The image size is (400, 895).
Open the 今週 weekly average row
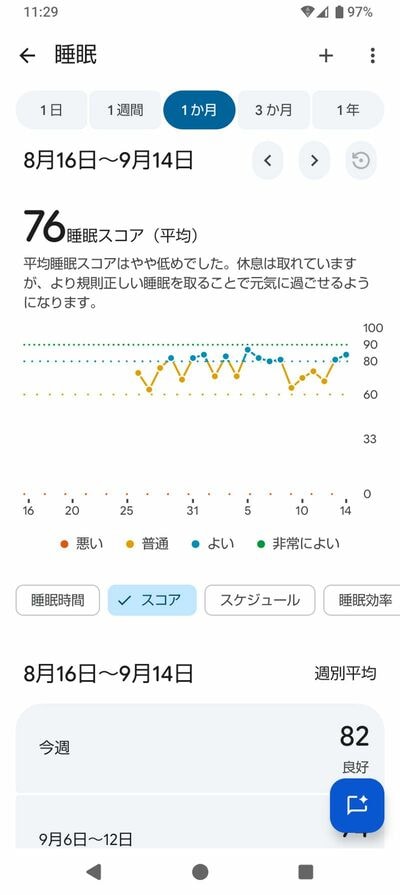coord(200,748)
